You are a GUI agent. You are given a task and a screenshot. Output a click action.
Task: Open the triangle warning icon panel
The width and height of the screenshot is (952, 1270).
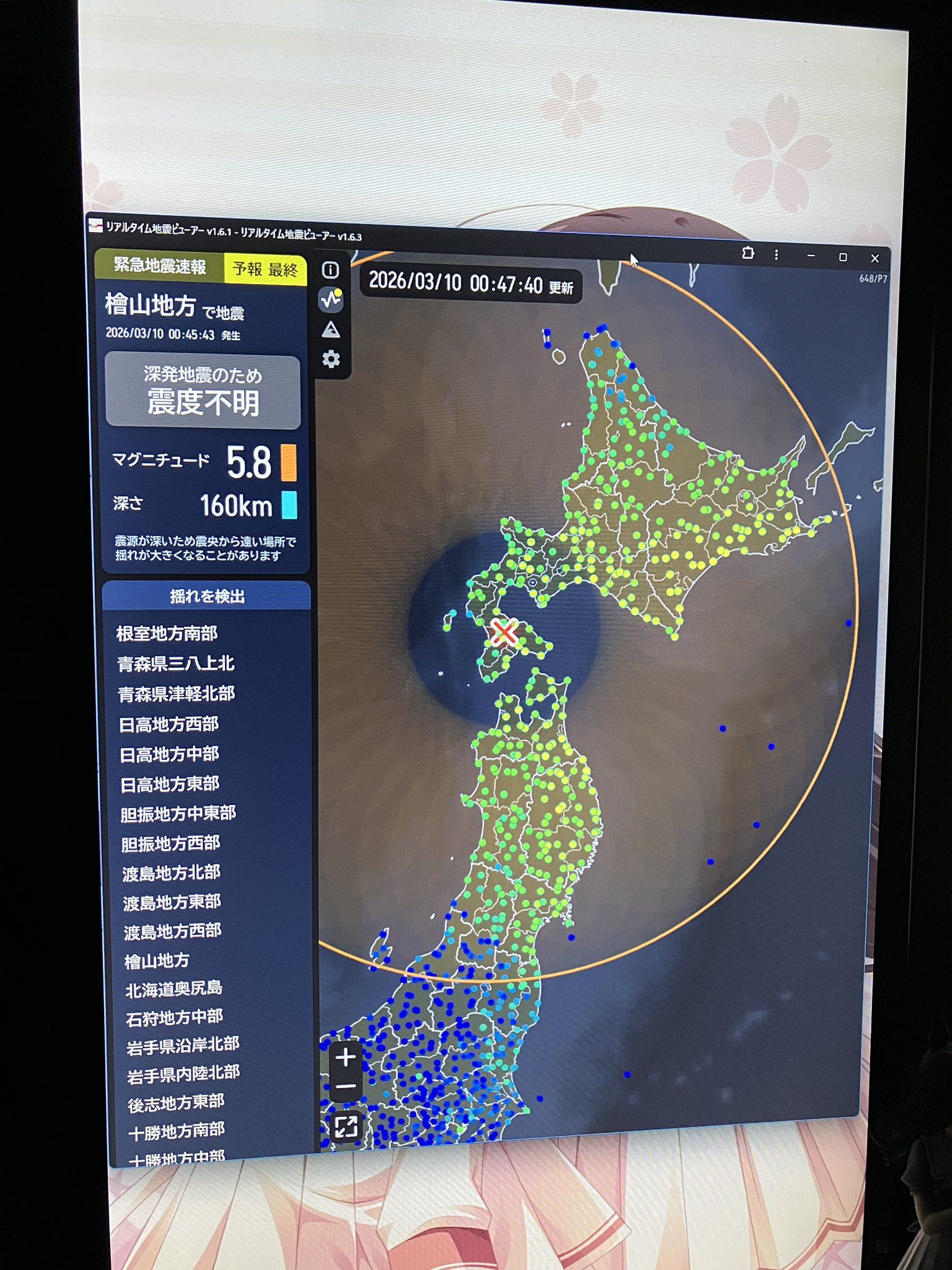pos(331,329)
